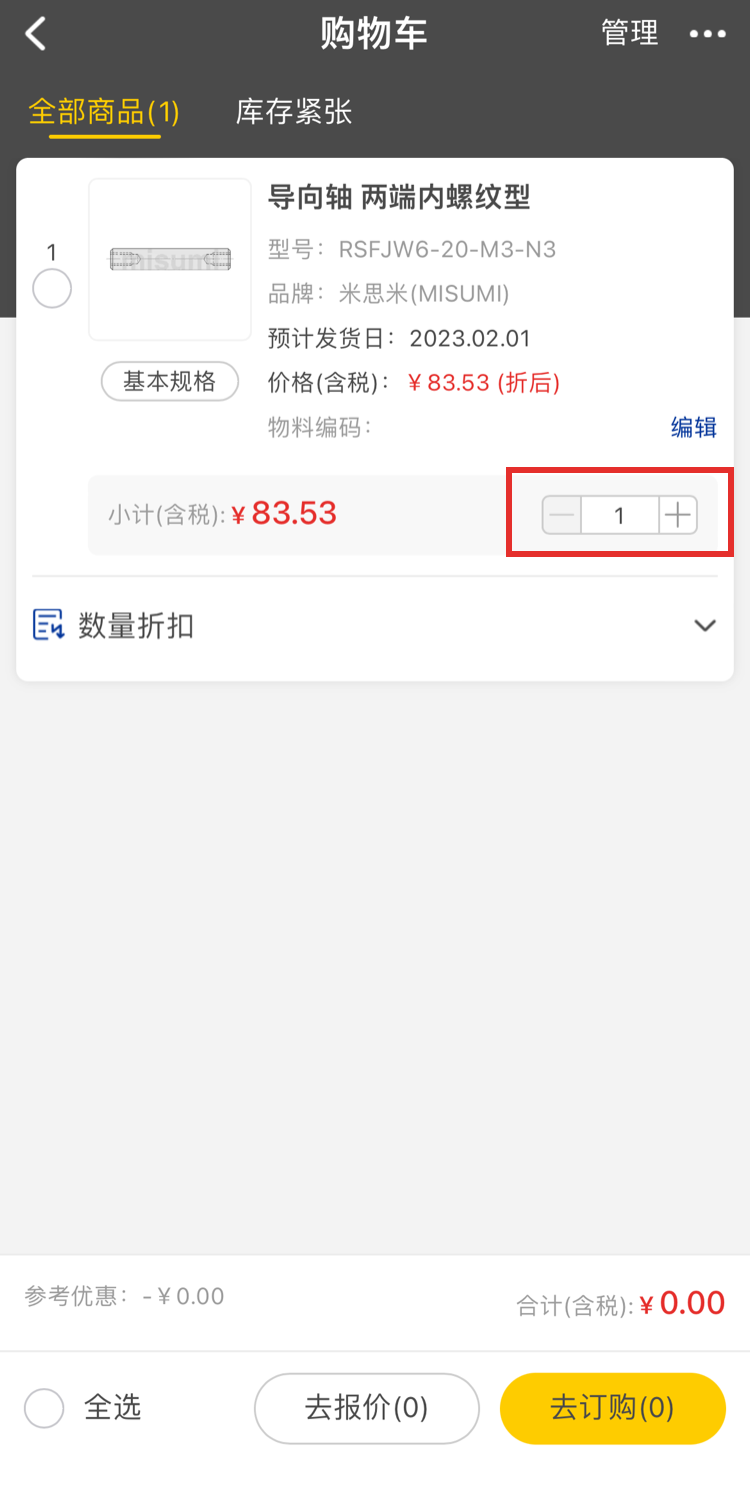Open 管理 to manage cart items
Viewport: 750px width, 1485px height.
pos(629,33)
